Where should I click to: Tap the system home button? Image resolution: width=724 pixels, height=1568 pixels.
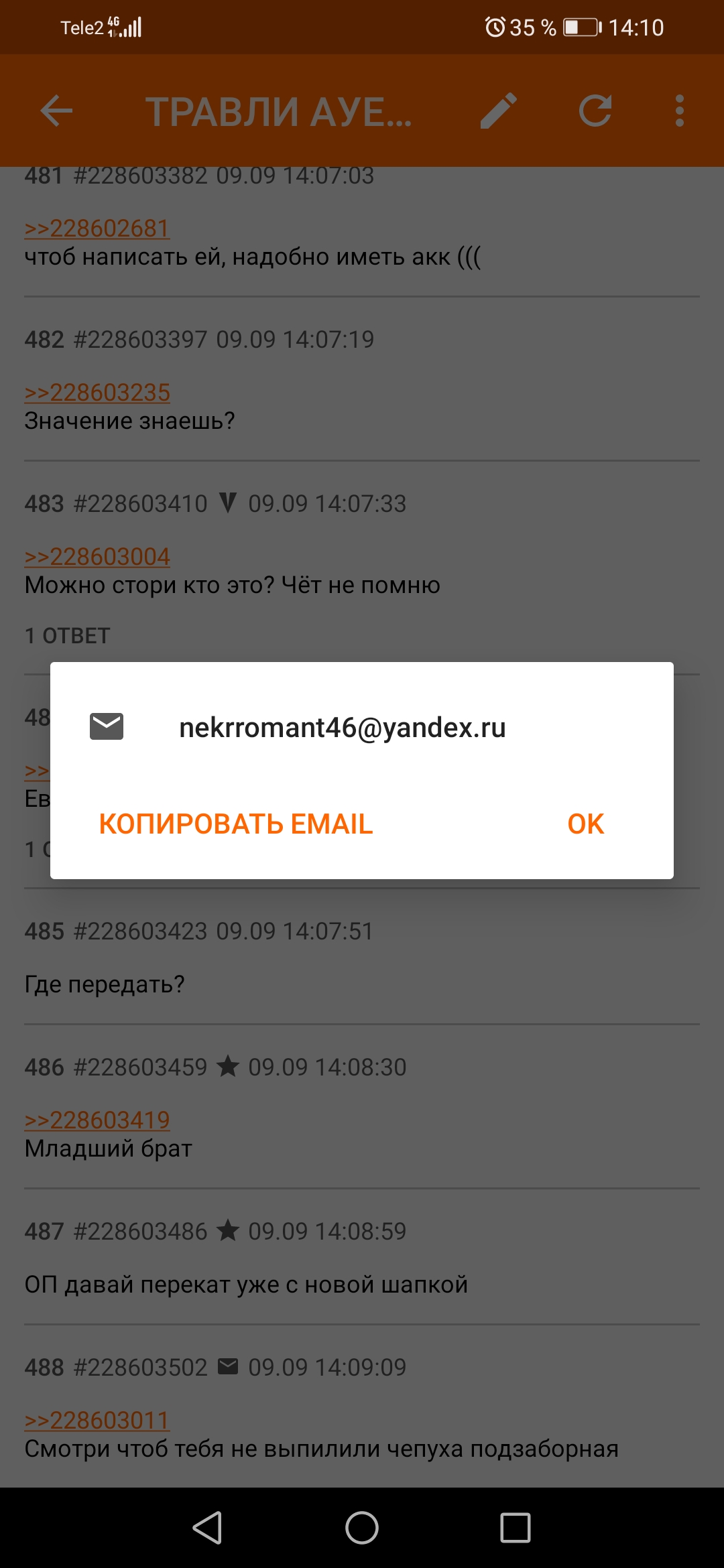pyautogui.click(x=362, y=1528)
